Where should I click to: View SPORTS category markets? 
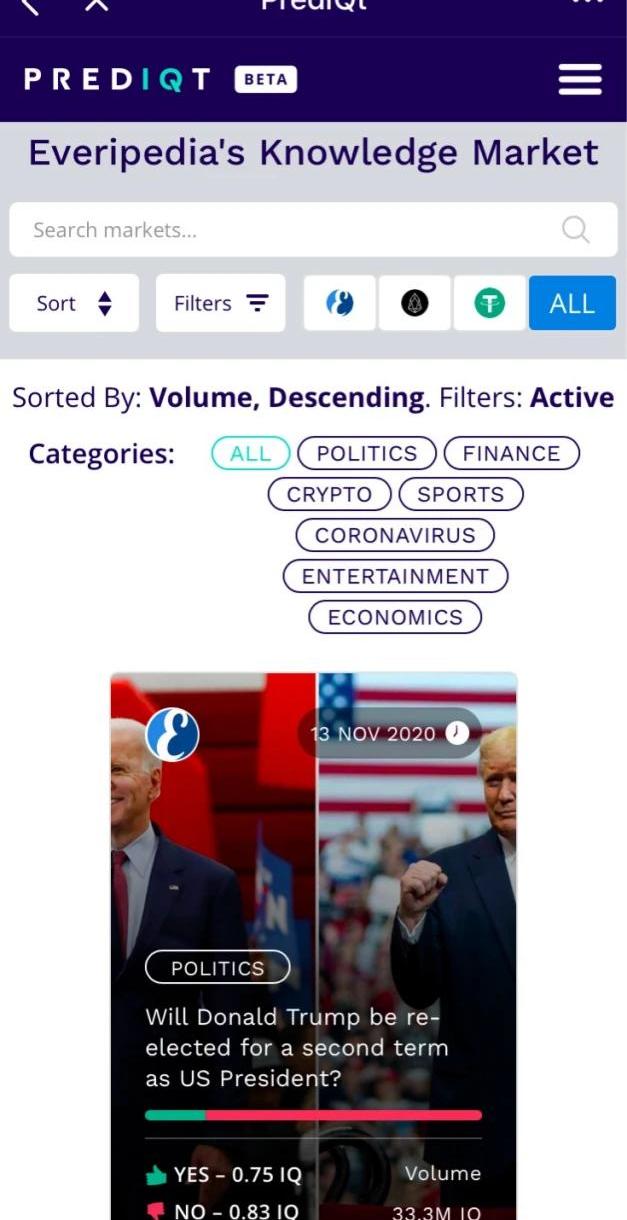(460, 495)
